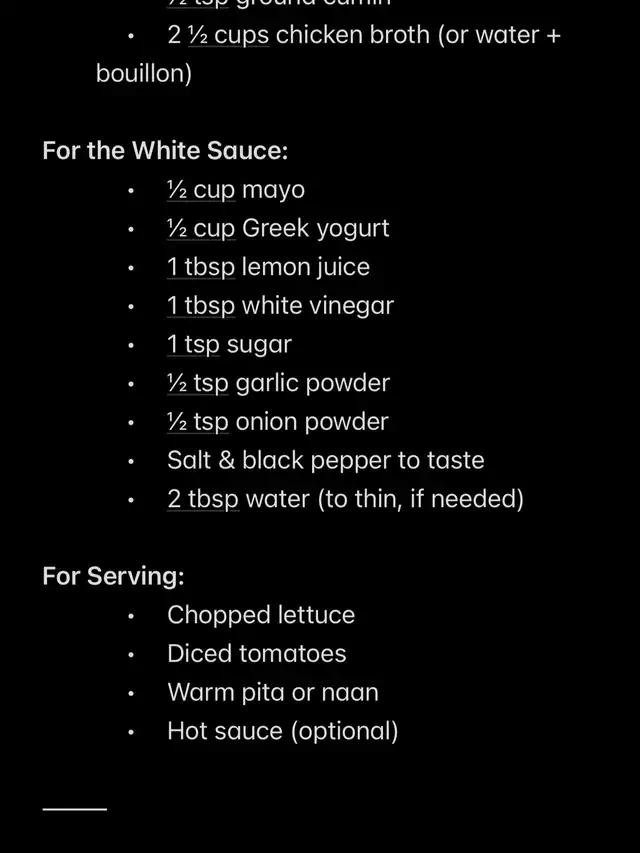Tap the 1 tbsp measurement for white vinegar
This screenshot has height=853, width=640.
201,306
